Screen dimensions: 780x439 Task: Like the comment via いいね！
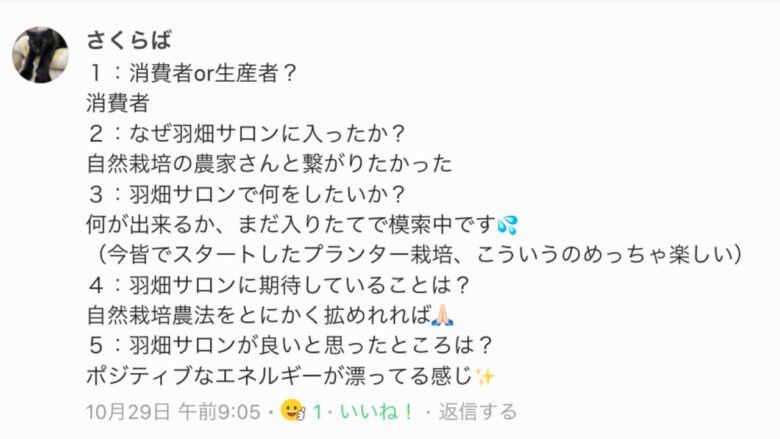pos(379,411)
